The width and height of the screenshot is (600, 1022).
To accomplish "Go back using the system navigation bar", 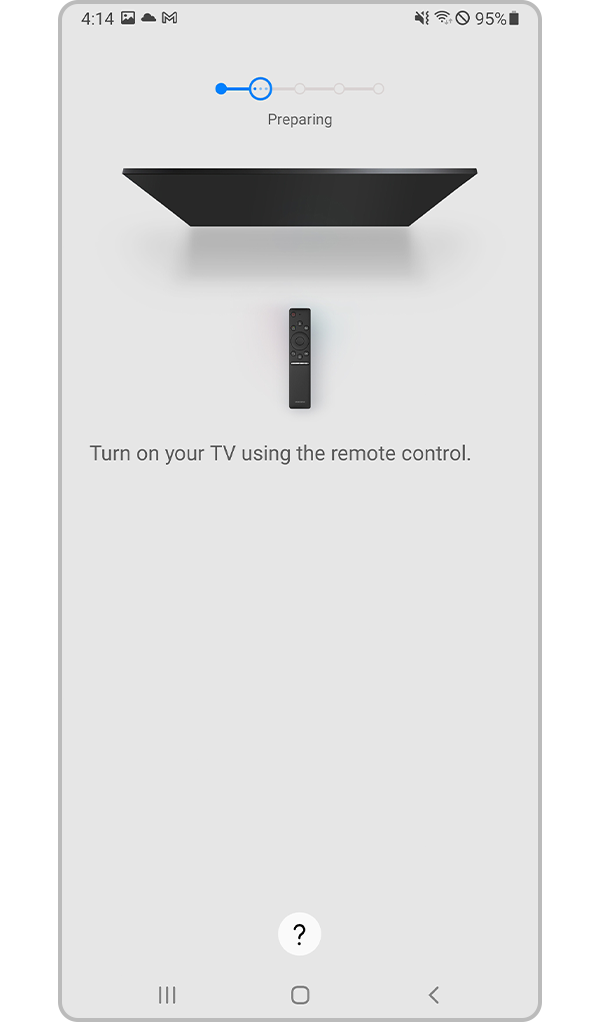I will point(433,994).
